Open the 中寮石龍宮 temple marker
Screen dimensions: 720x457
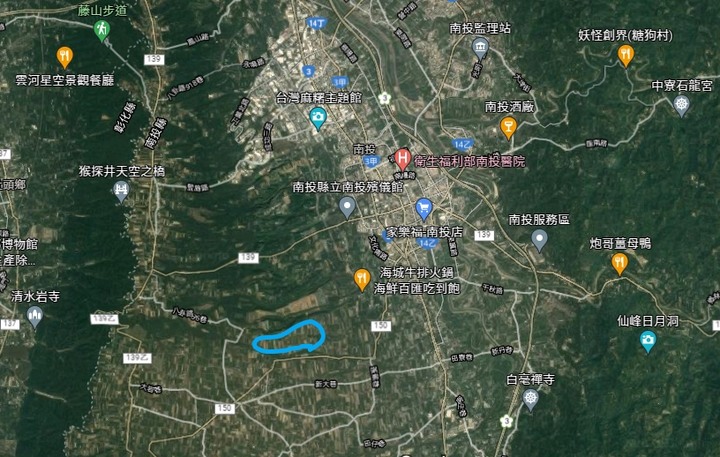(681, 105)
